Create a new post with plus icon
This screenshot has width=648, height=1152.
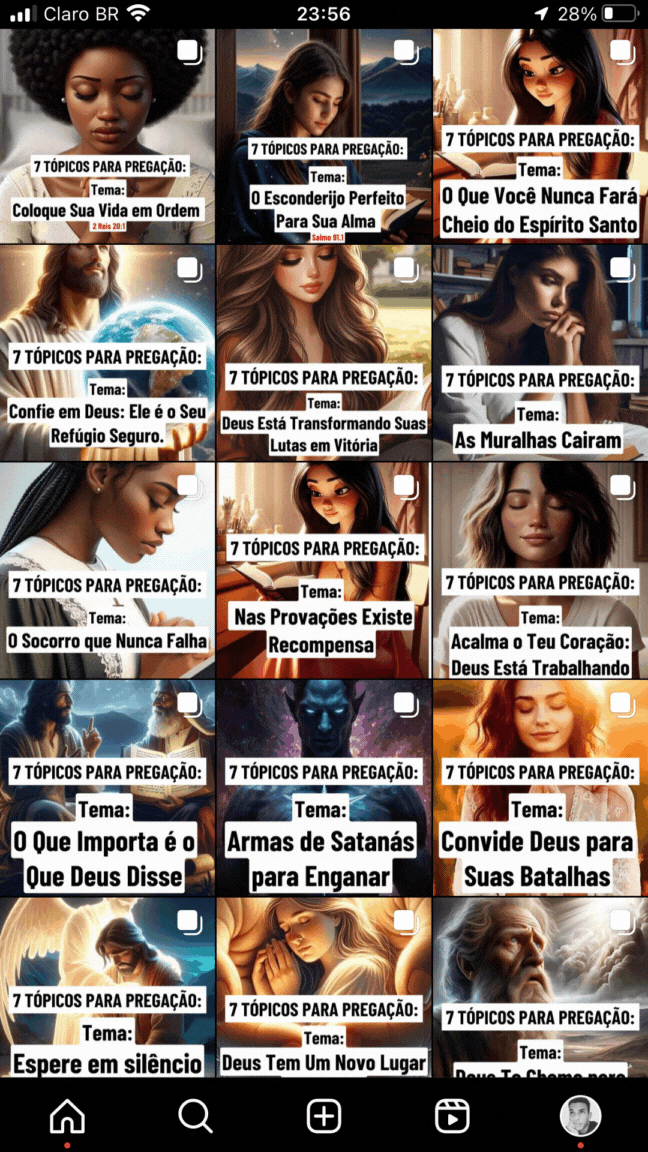point(324,1116)
